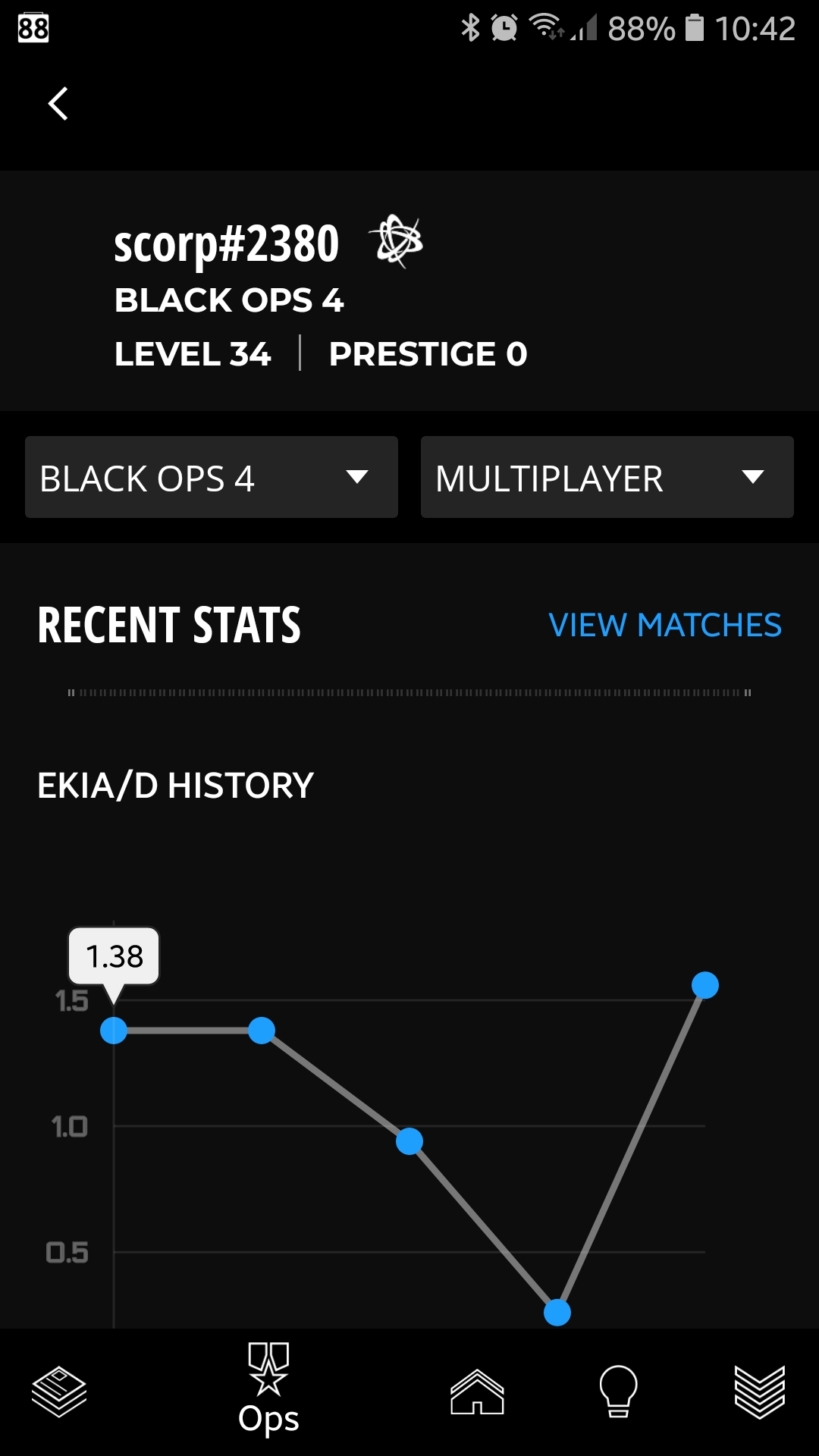Open the View Matches link

(x=664, y=626)
